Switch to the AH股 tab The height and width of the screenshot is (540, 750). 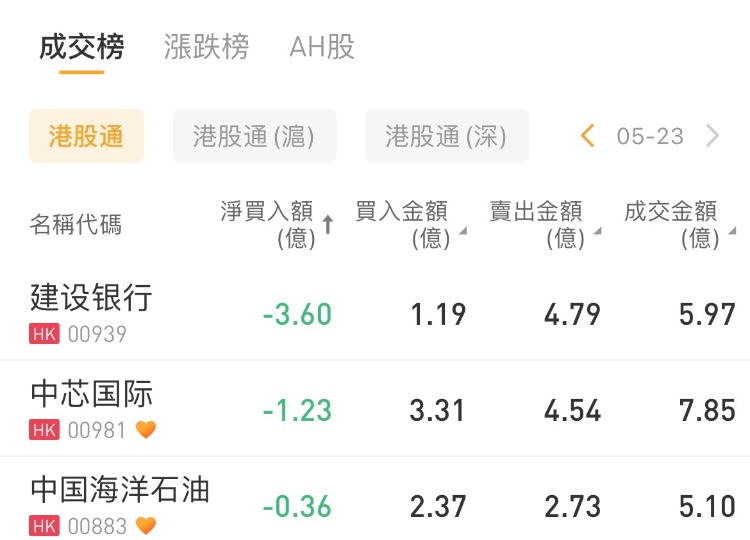tap(322, 47)
